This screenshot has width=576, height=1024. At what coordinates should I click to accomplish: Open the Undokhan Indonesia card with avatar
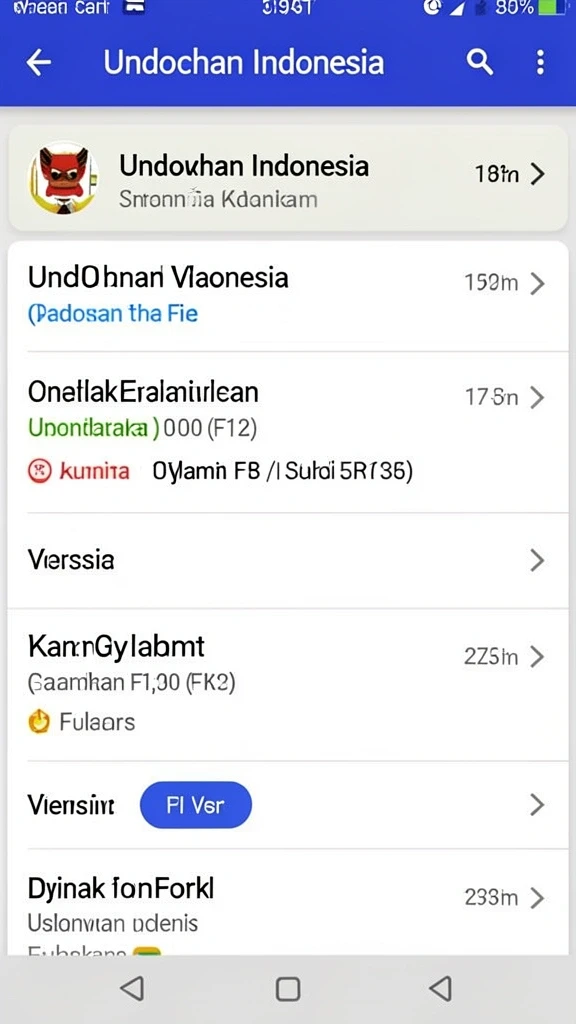click(x=288, y=178)
